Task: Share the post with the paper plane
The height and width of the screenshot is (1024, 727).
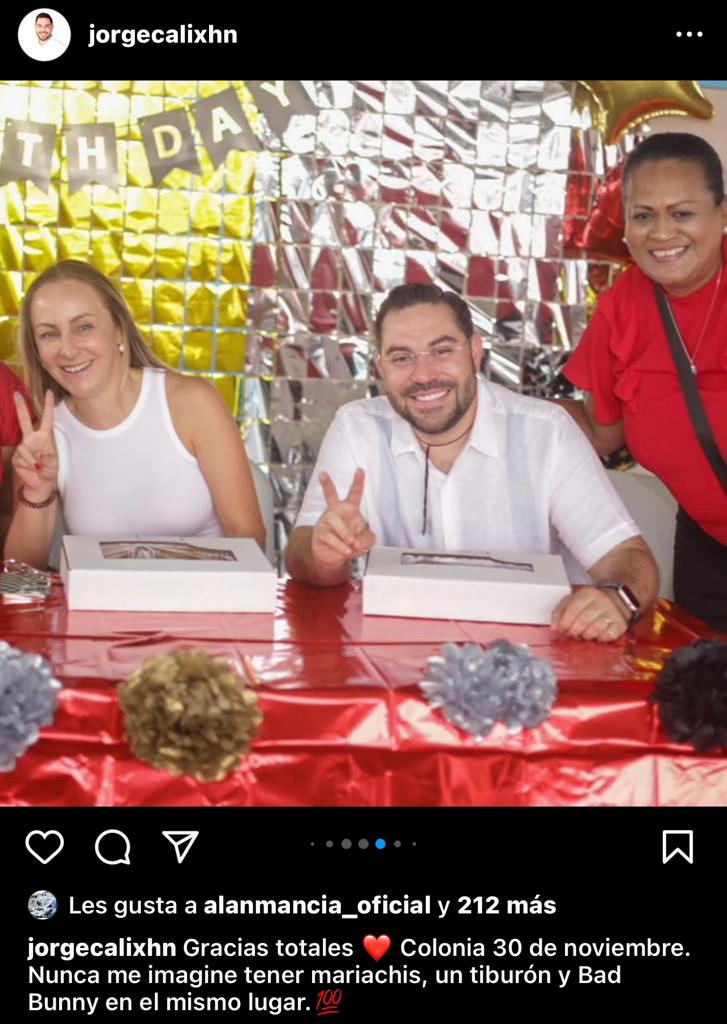Action: click(180, 847)
